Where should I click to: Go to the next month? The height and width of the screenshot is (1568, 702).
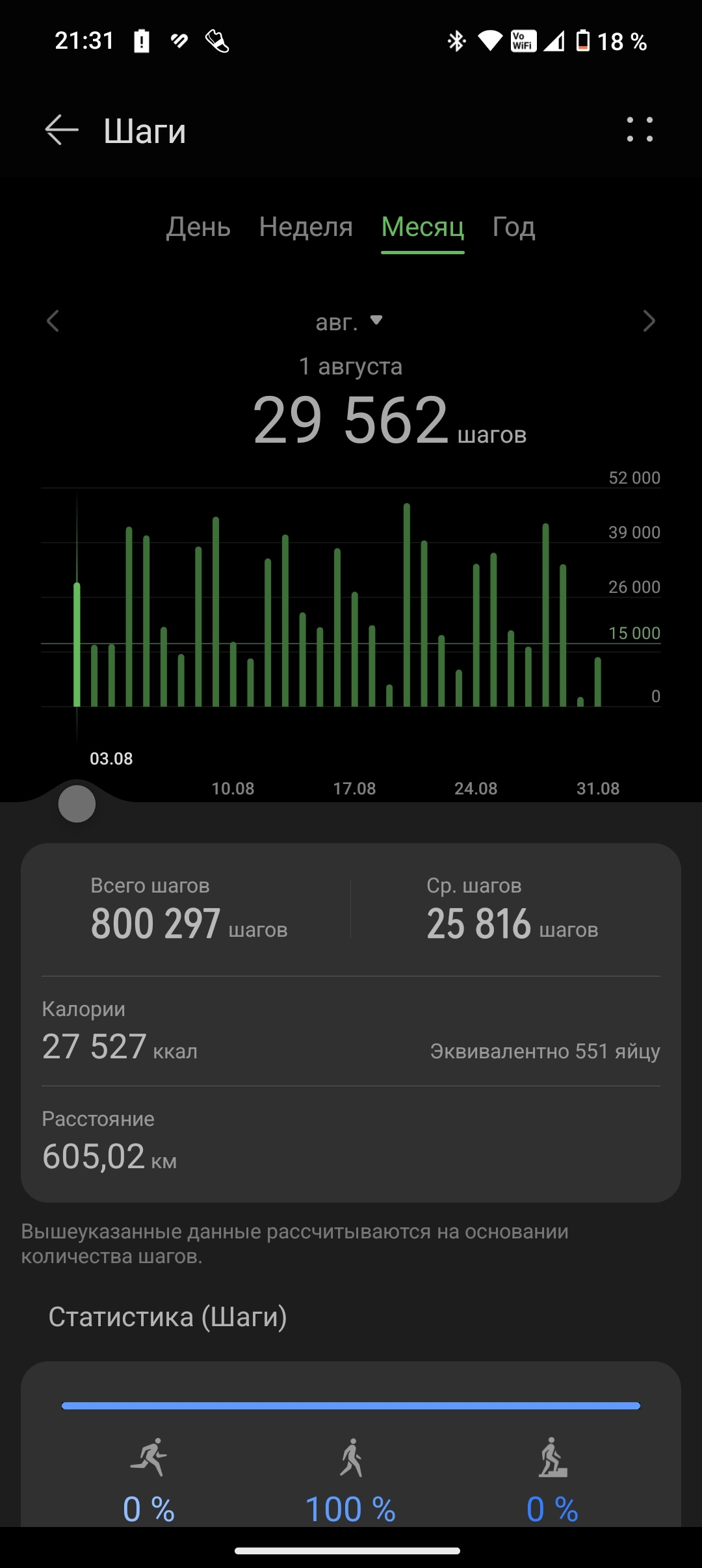(649, 321)
